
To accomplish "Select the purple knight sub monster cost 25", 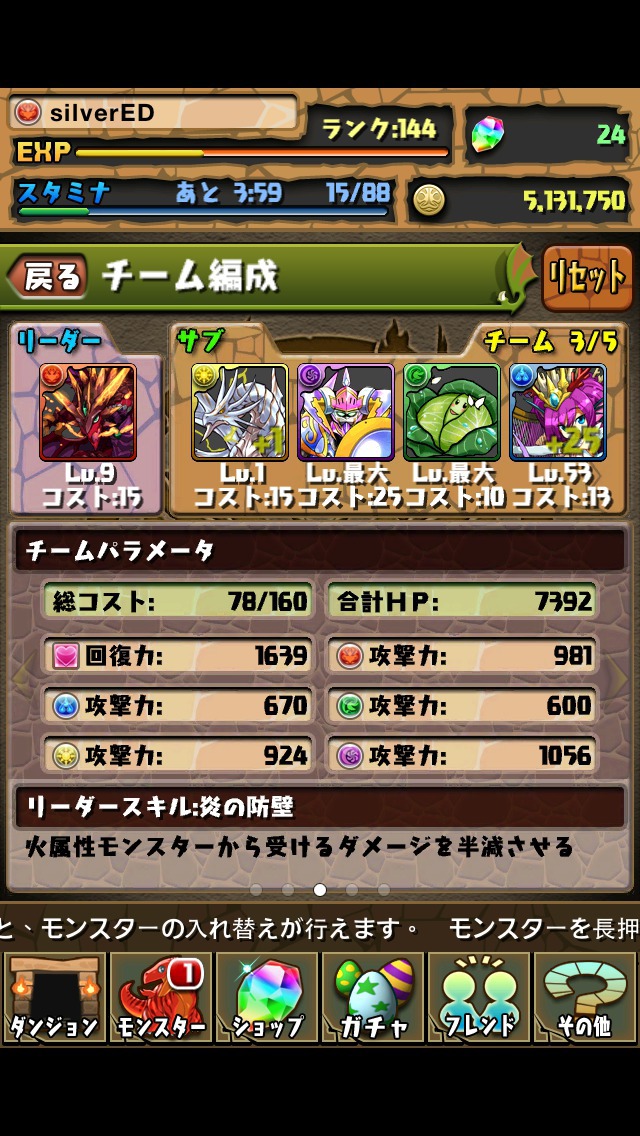I will pos(345,412).
